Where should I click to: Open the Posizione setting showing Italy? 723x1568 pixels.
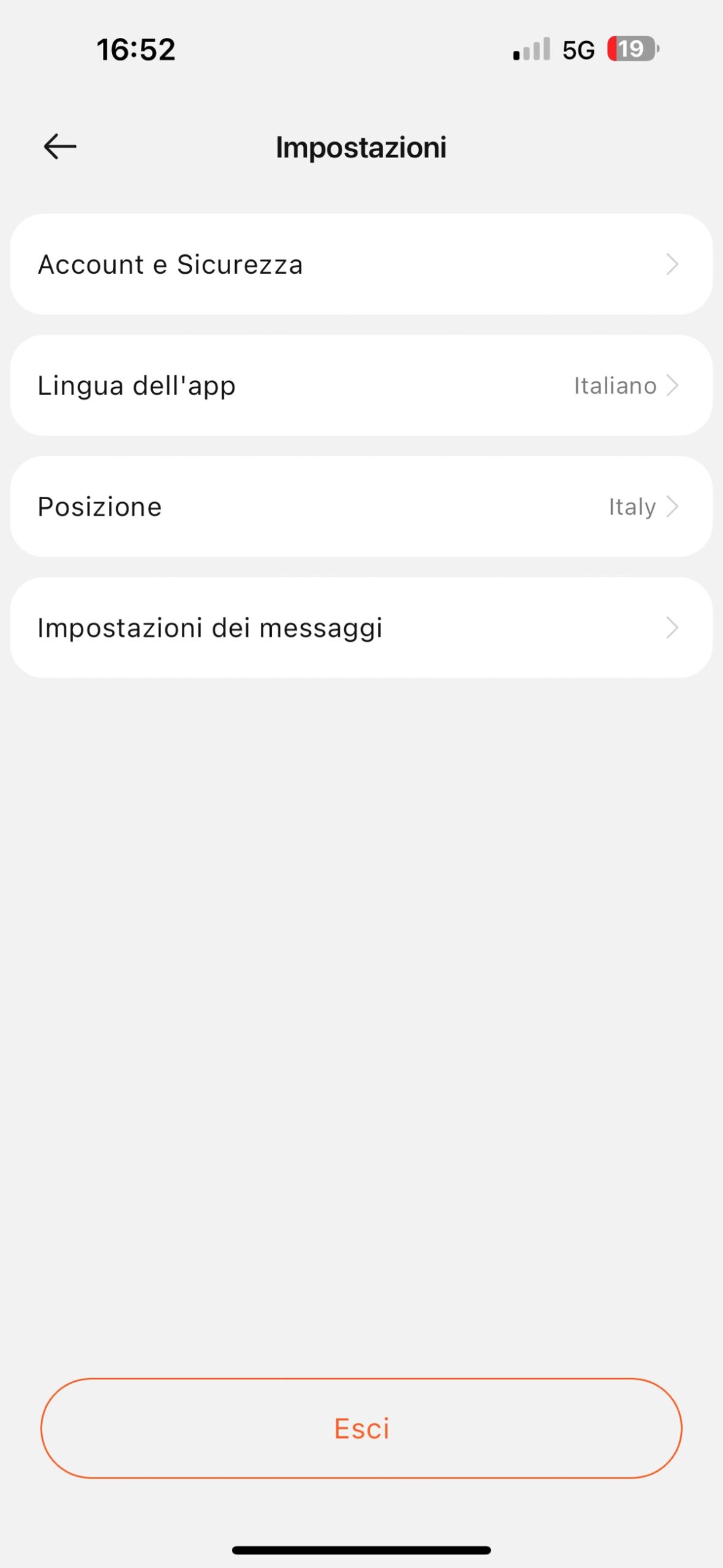pyautogui.click(x=361, y=507)
